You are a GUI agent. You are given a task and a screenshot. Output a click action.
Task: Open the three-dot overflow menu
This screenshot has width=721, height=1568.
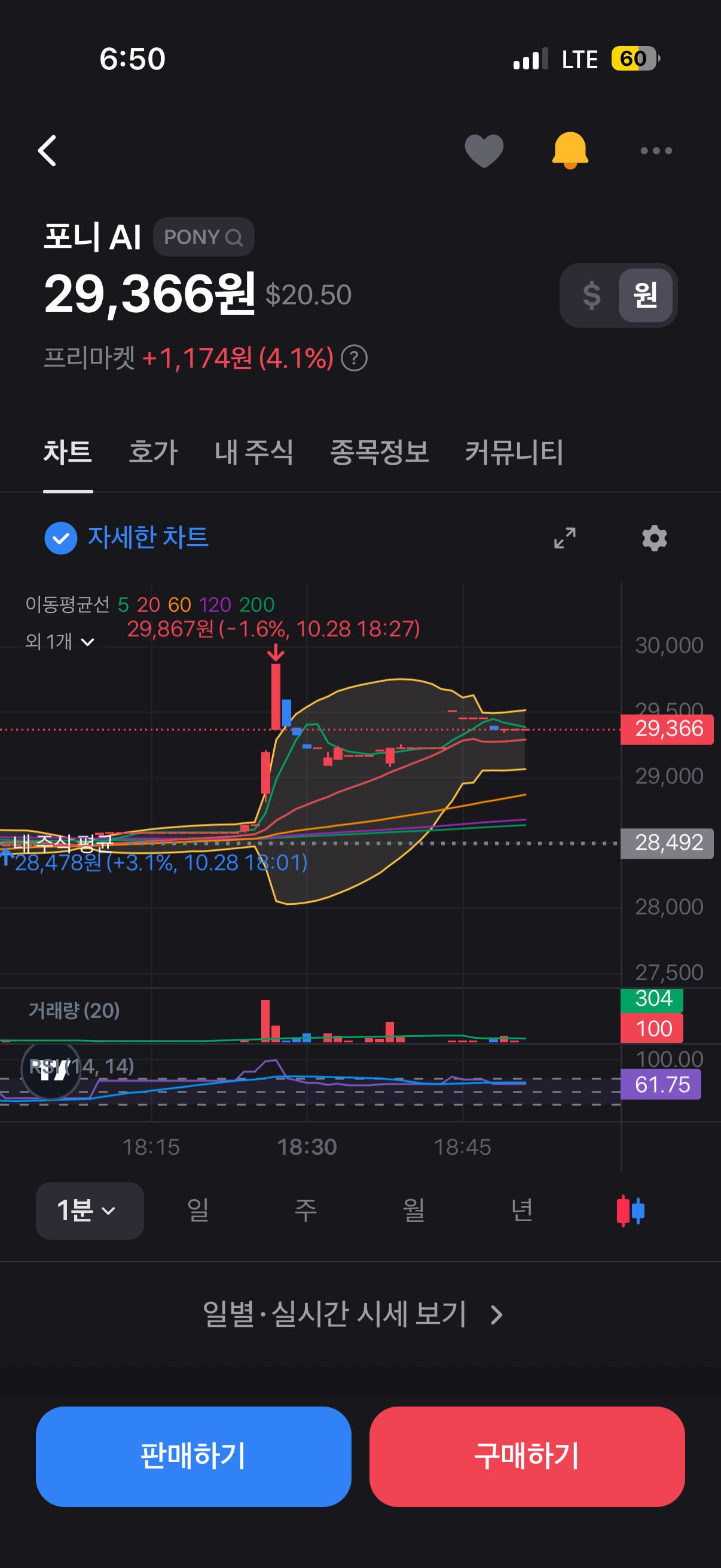(655, 150)
